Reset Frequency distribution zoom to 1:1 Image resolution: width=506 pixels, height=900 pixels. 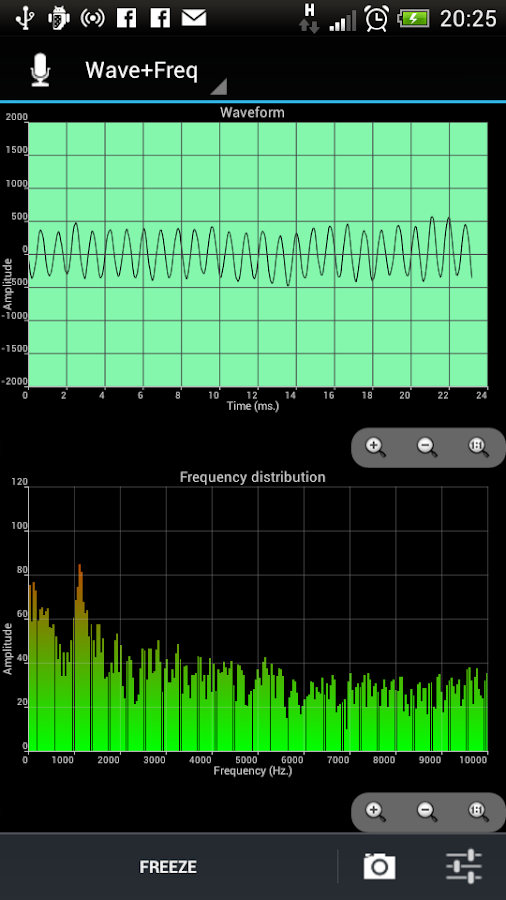(x=478, y=811)
